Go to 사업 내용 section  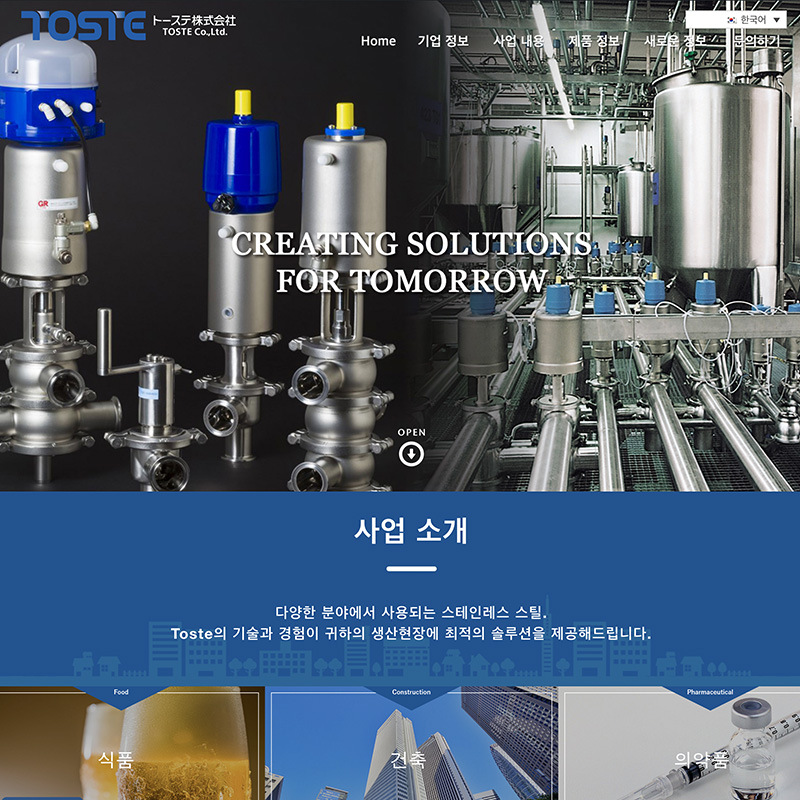pyautogui.click(x=518, y=41)
